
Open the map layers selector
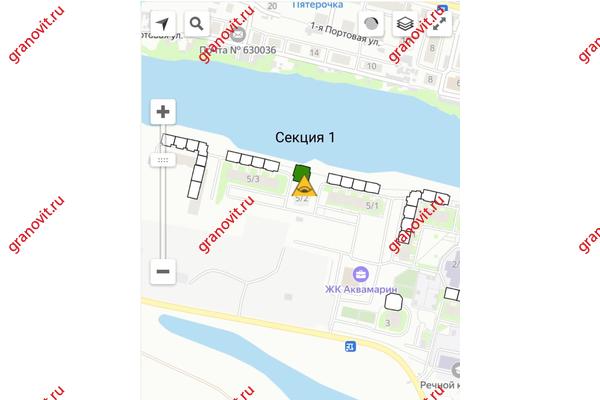tap(404, 23)
